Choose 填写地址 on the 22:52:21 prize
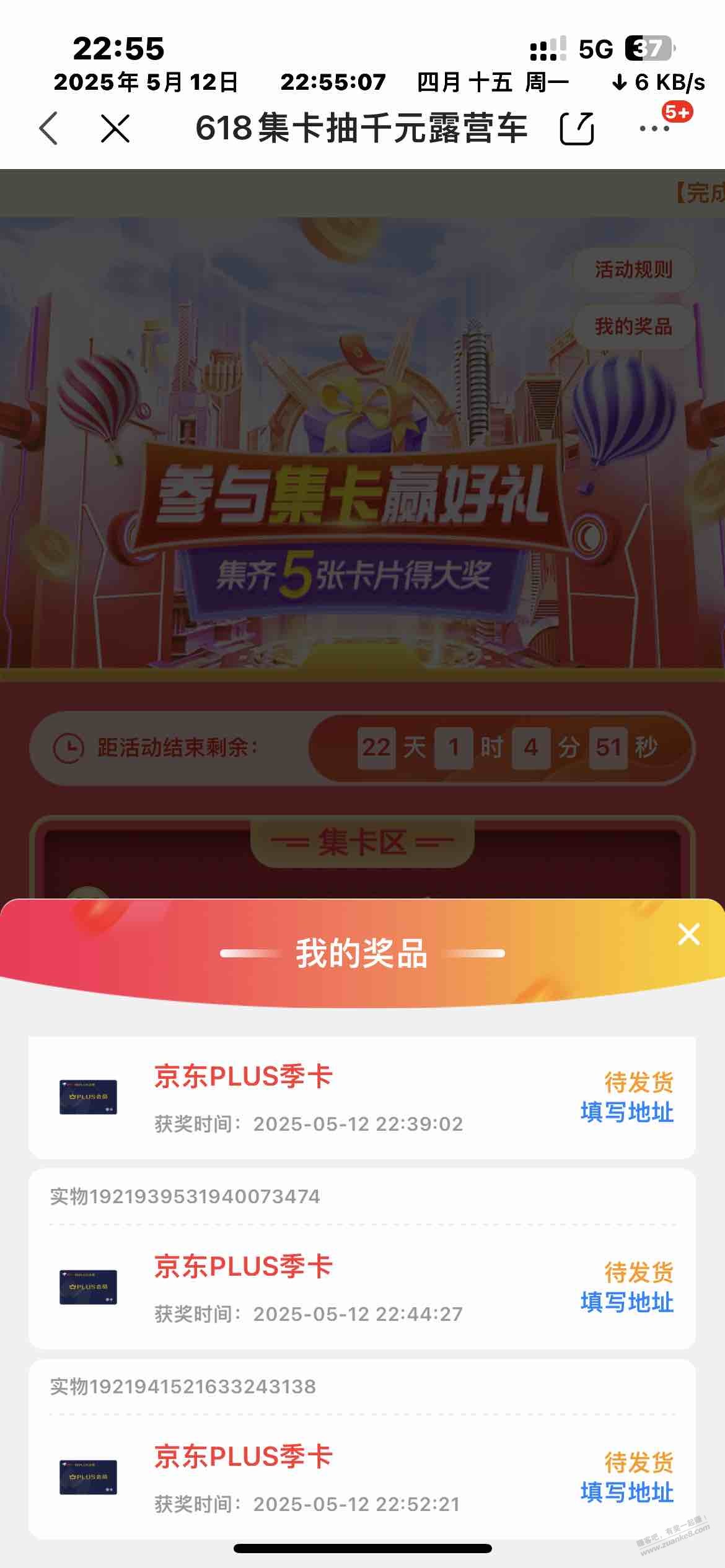Image resolution: width=725 pixels, height=1568 pixels. pos(627,1492)
